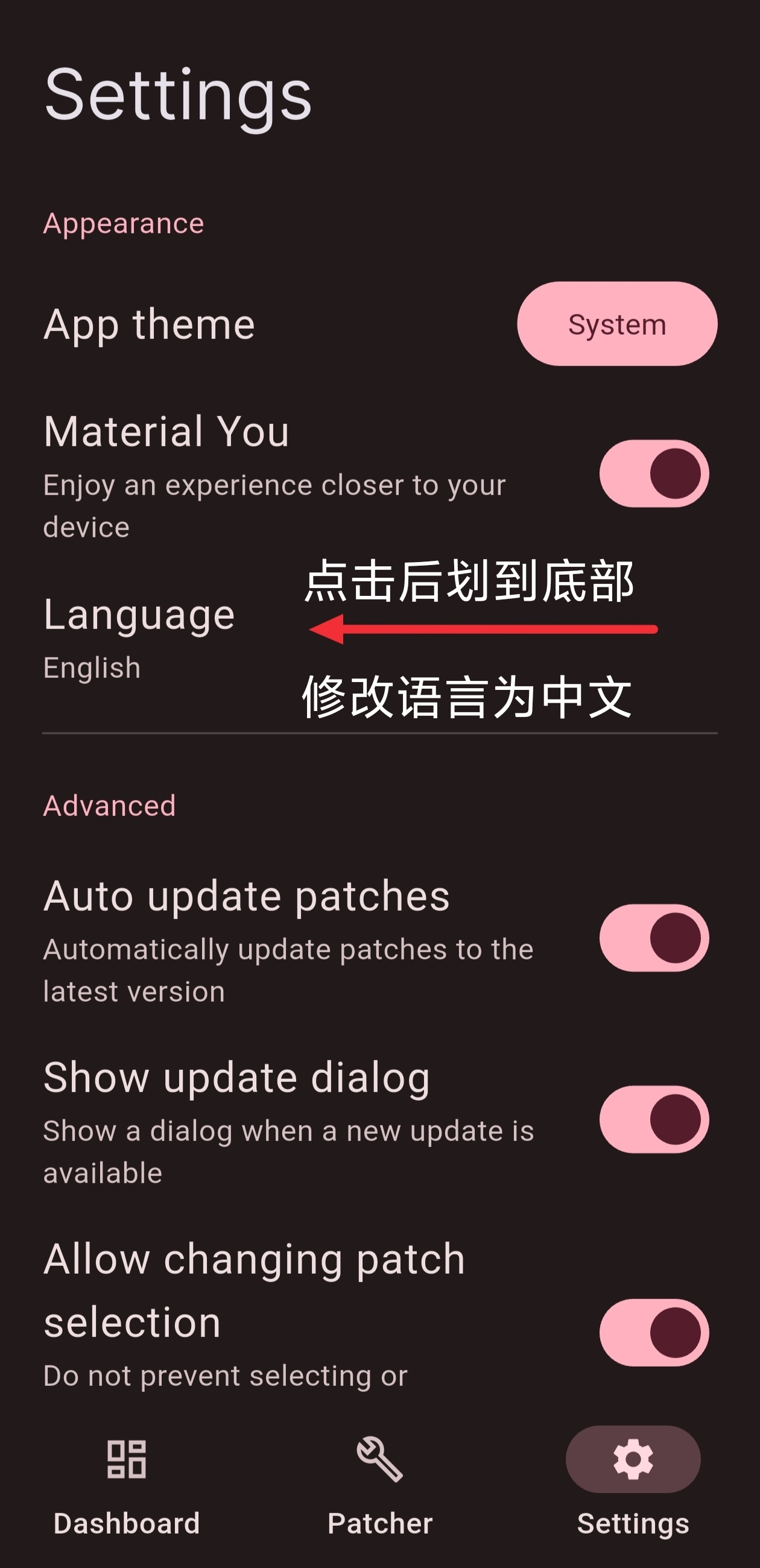Tap the English language subtitle

(91, 667)
